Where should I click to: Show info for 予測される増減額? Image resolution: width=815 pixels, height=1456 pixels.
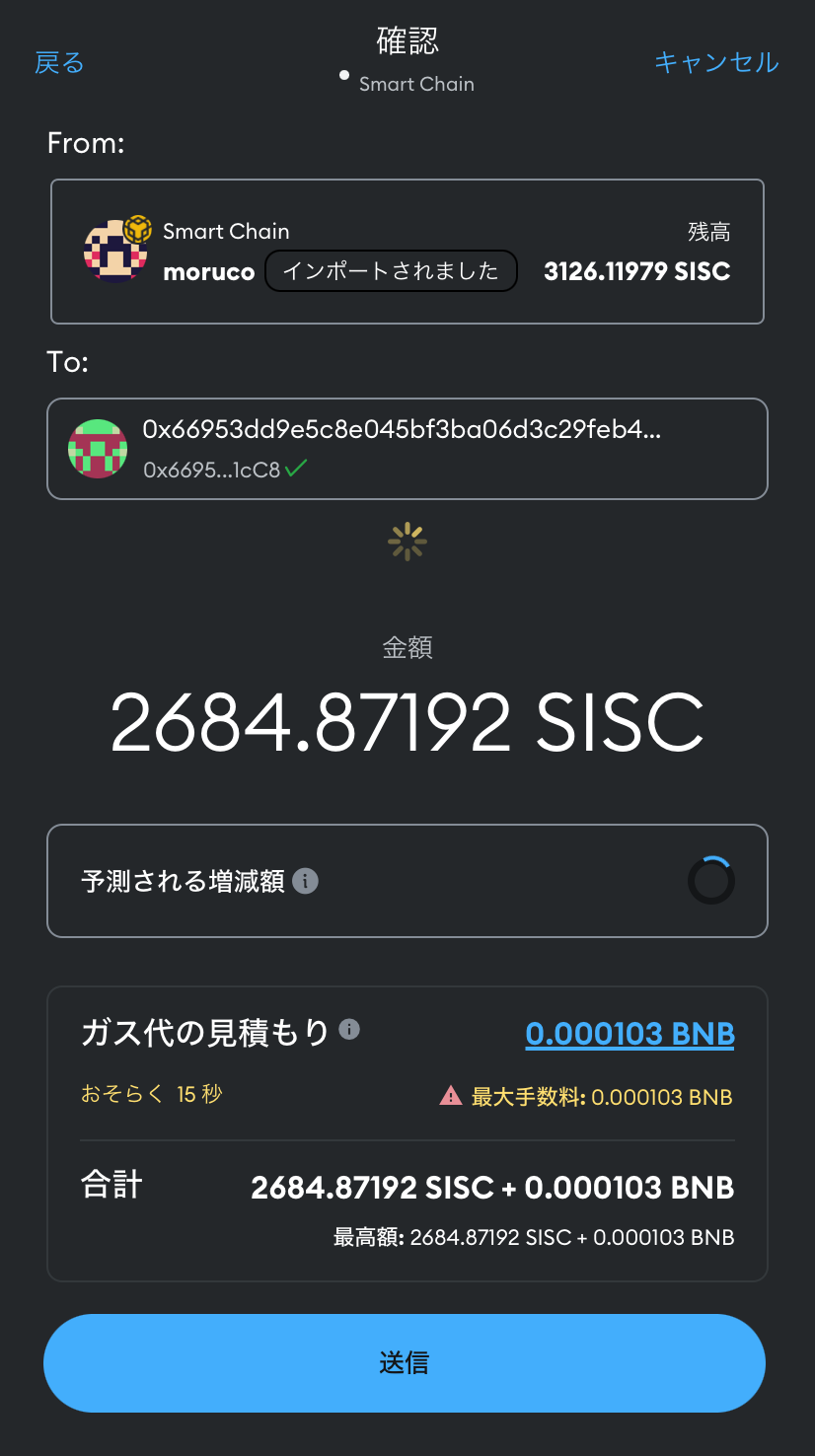click(306, 881)
